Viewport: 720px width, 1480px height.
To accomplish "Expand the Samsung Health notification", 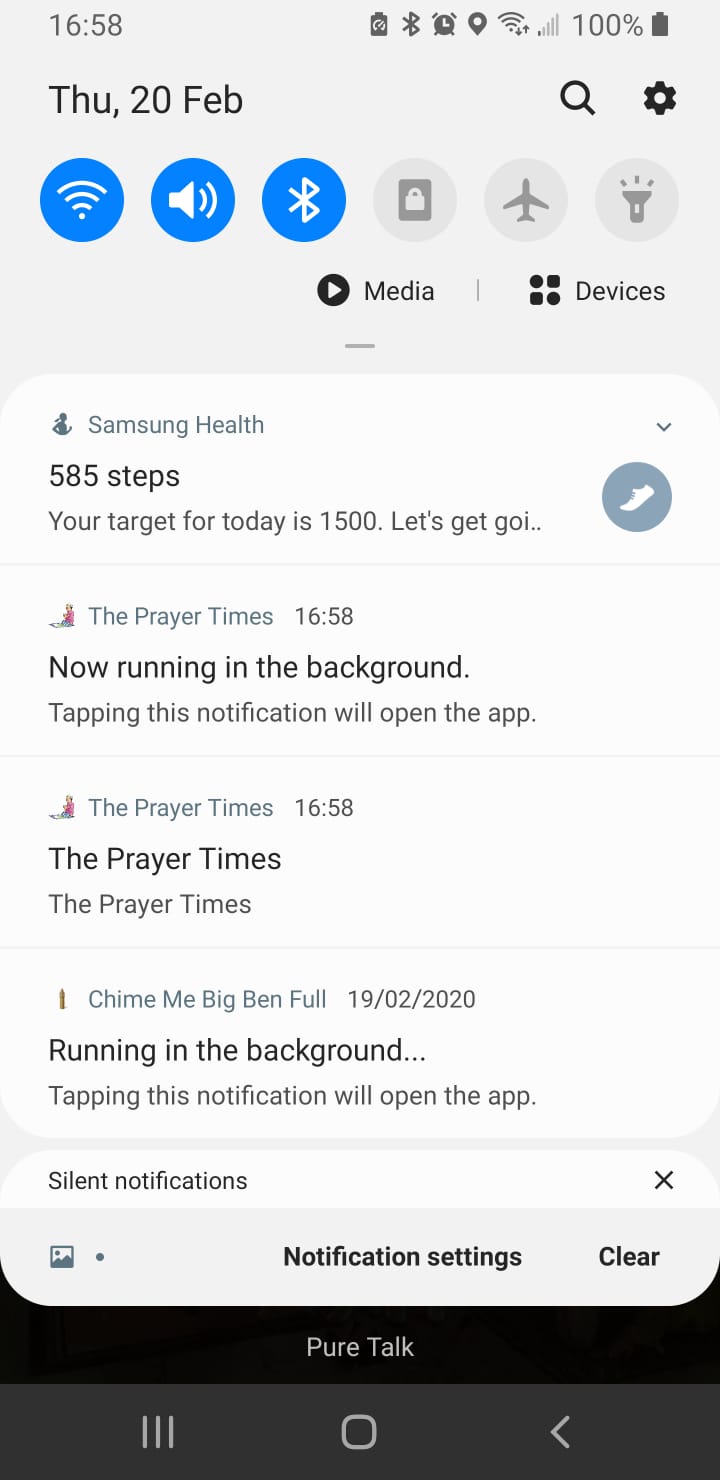I will click(663, 427).
